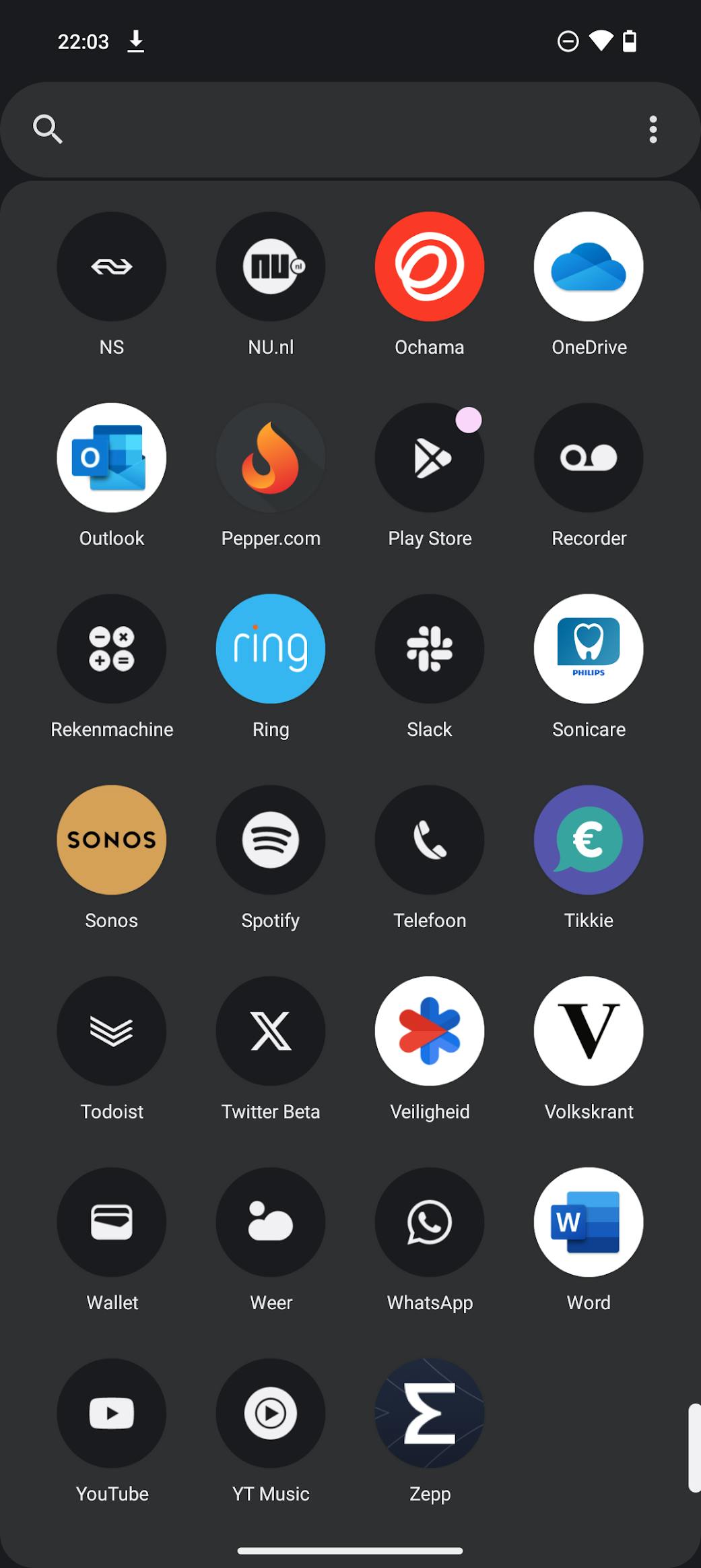Tap the app drawer search field
The image size is (701, 1568).
coord(337,129)
